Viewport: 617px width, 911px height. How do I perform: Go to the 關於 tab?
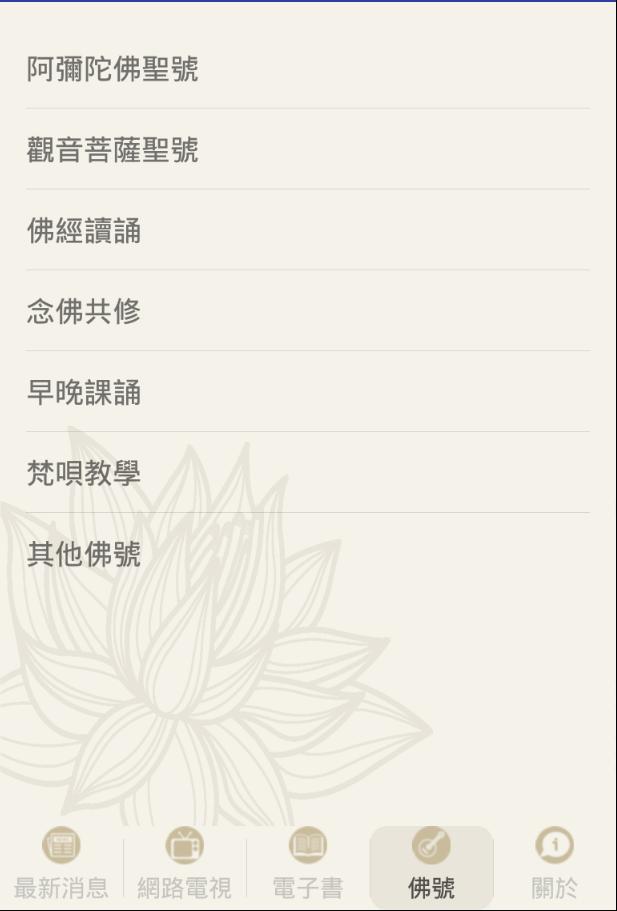point(554,866)
